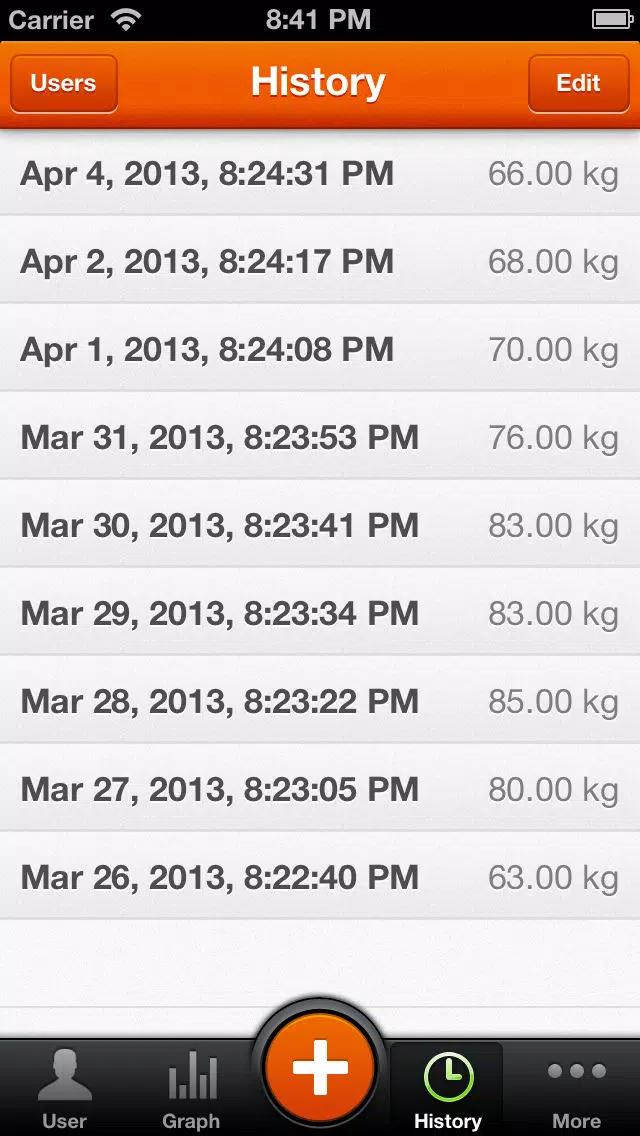Open the More tab
This screenshot has height=1136, width=640.
click(x=575, y=1089)
